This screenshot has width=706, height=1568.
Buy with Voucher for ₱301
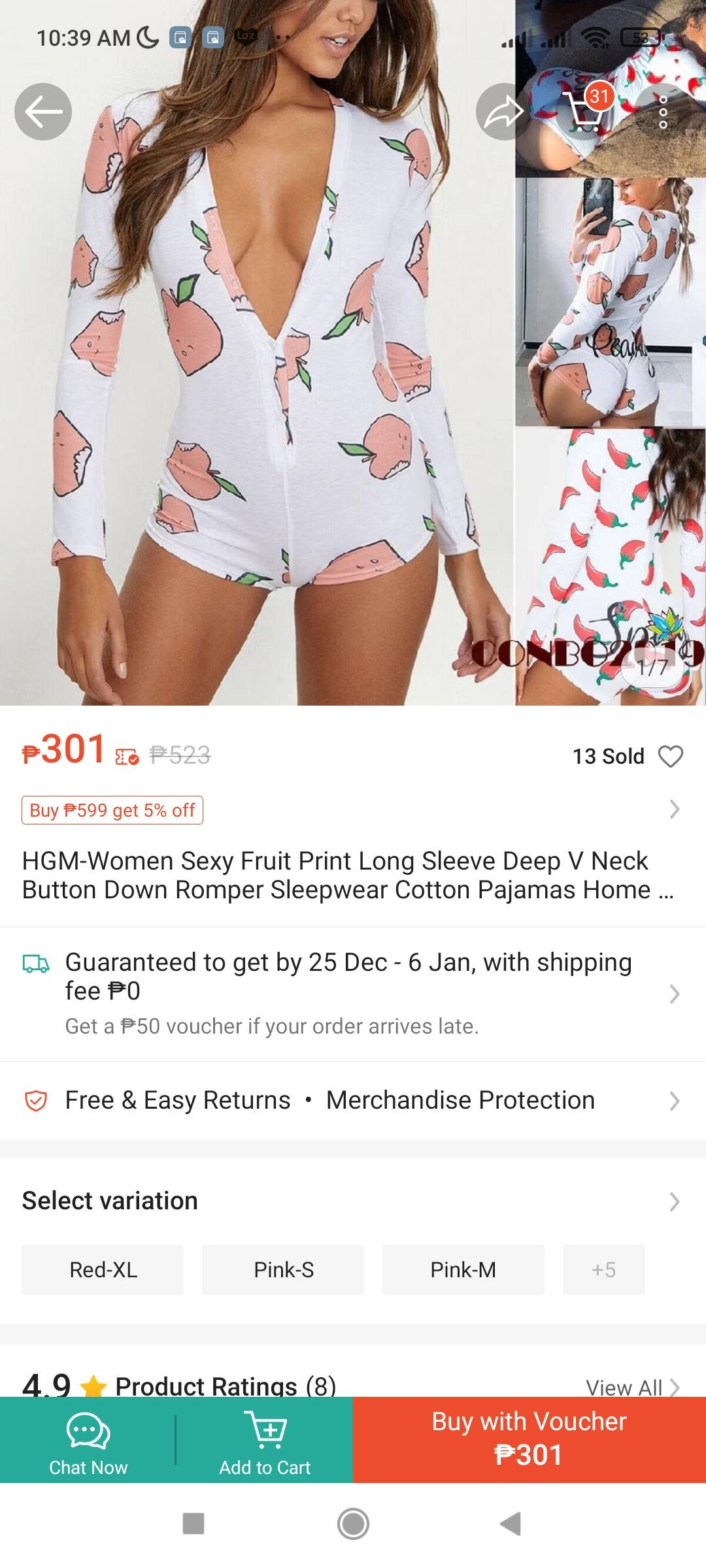(x=529, y=1440)
